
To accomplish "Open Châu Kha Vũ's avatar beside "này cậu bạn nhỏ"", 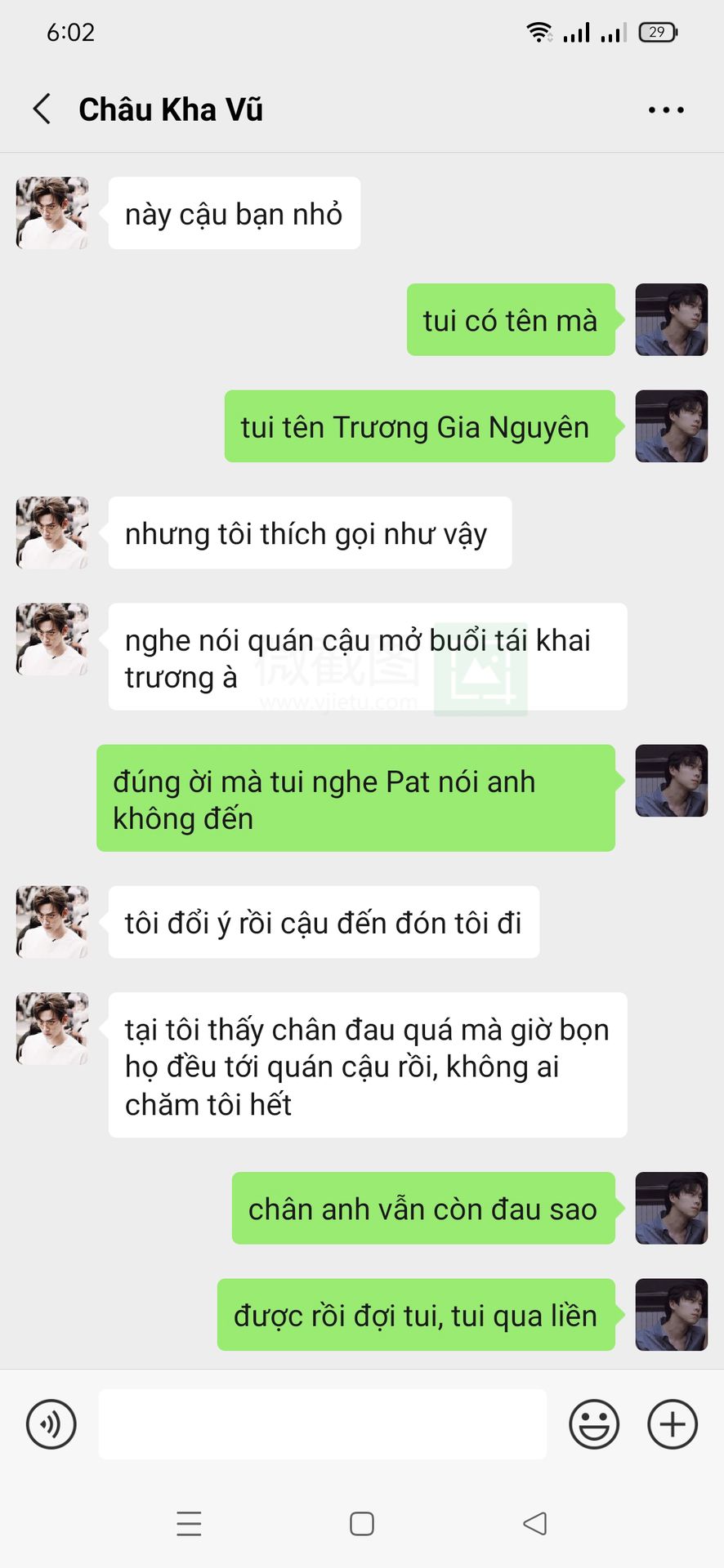I will (52, 213).
